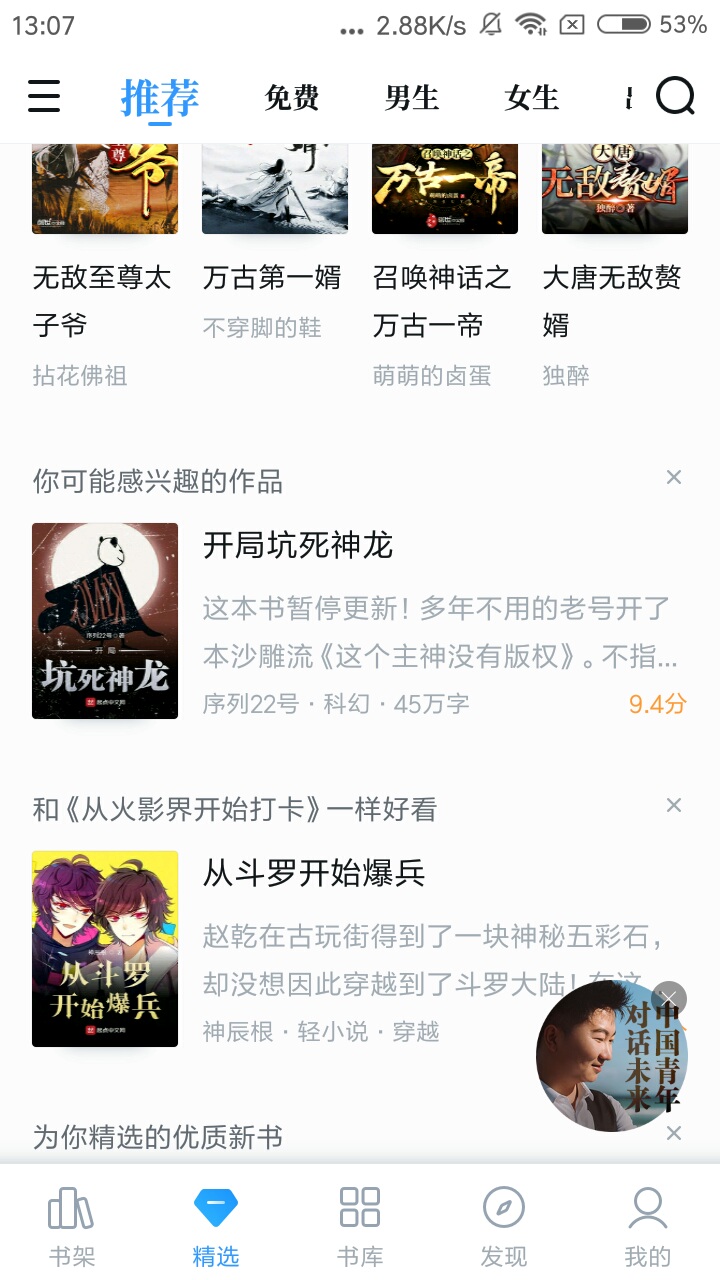The width and height of the screenshot is (720, 1280).
Task: Go to the 书架 bottom tab
Action: 72,1226
